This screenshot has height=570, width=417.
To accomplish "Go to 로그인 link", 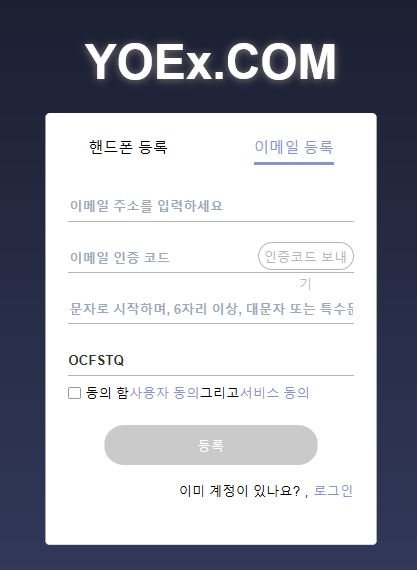I will click(x=333, y=491).
